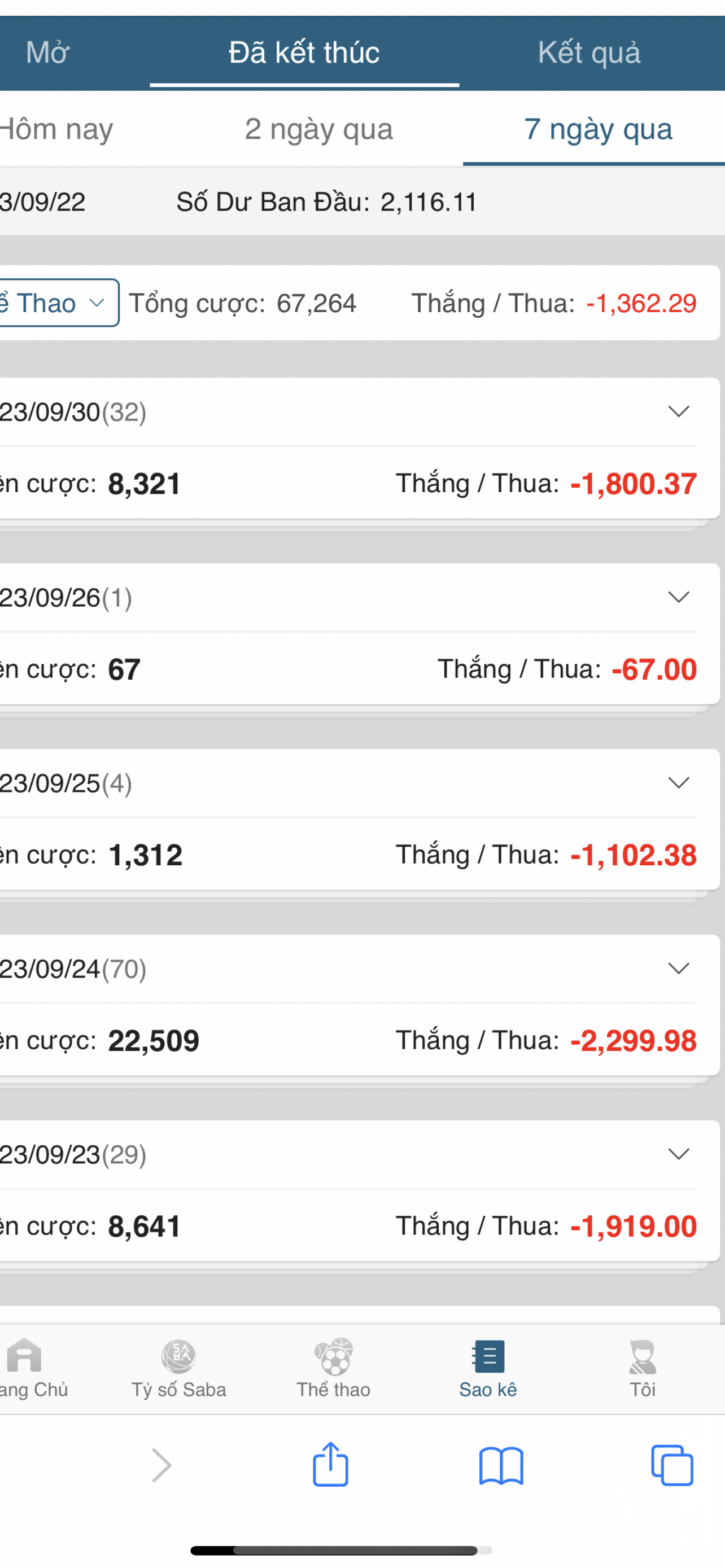725x1568 pixels.
Task: Filter by 2 ngày qua
Action: click(x=318, y=129)
